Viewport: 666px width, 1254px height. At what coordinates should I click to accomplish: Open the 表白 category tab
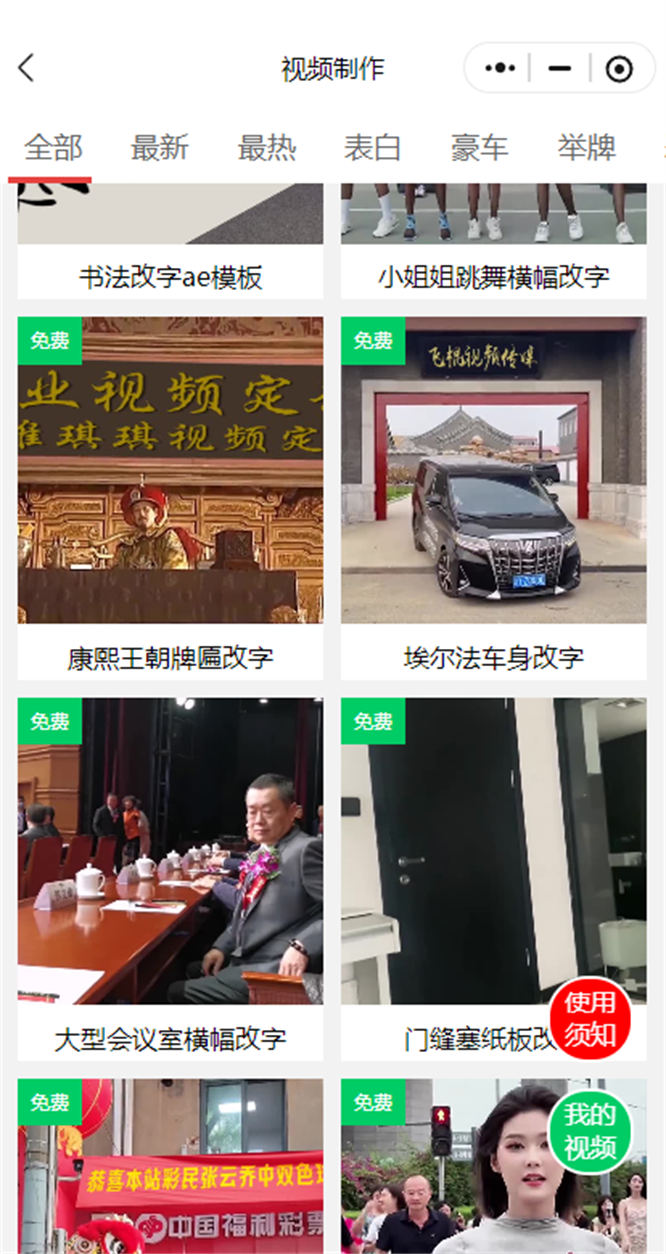(x=372, y=148)
